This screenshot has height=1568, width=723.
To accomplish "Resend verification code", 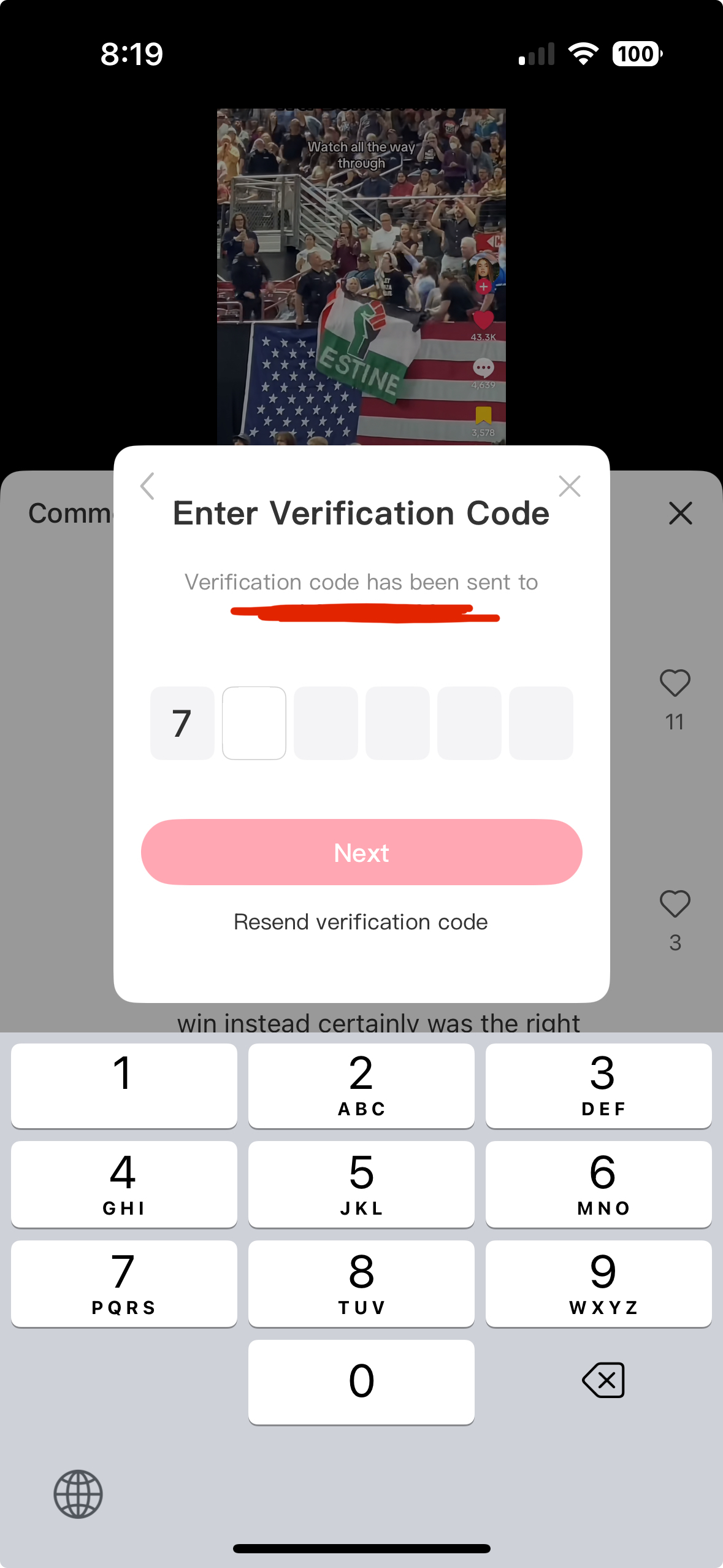I will click(361, 922).
